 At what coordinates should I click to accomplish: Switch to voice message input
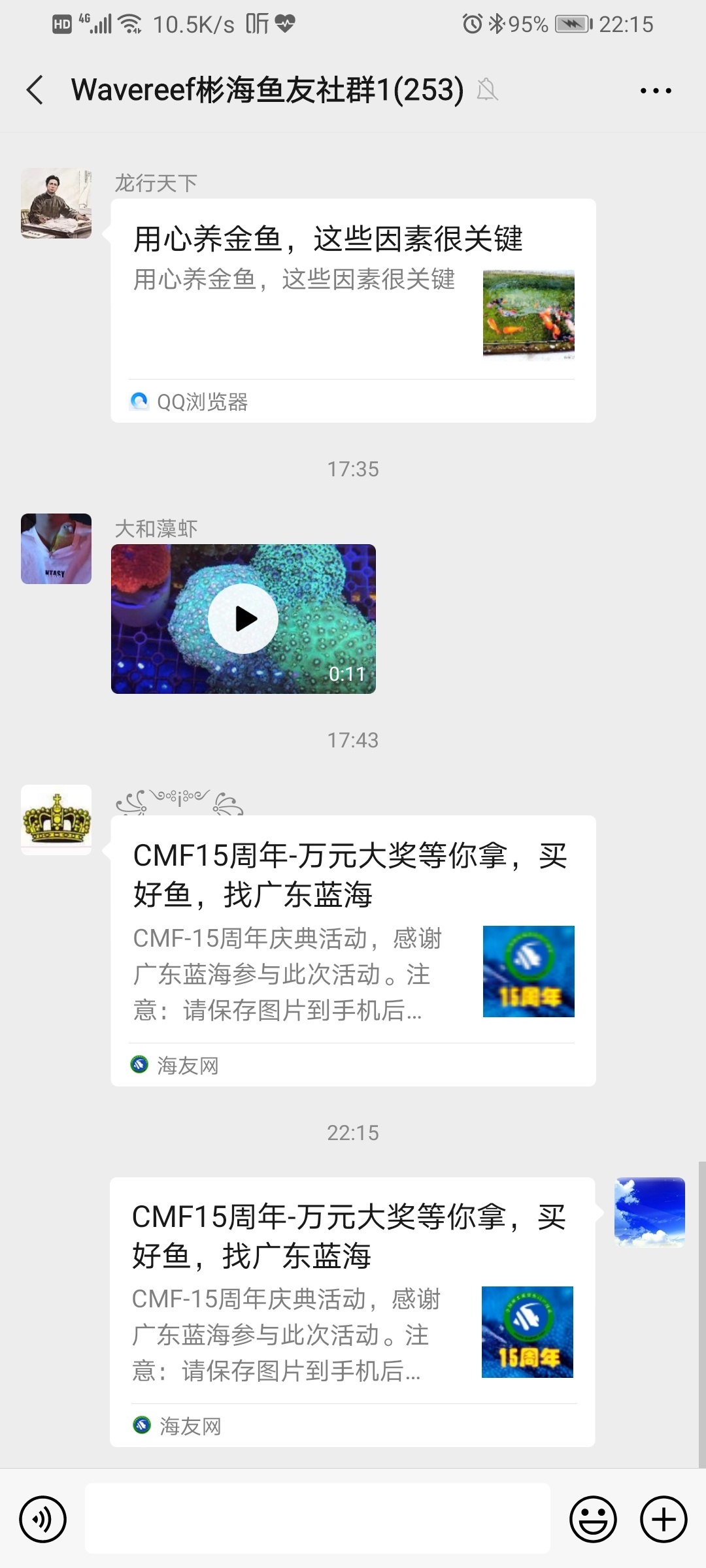point(43,1519)
